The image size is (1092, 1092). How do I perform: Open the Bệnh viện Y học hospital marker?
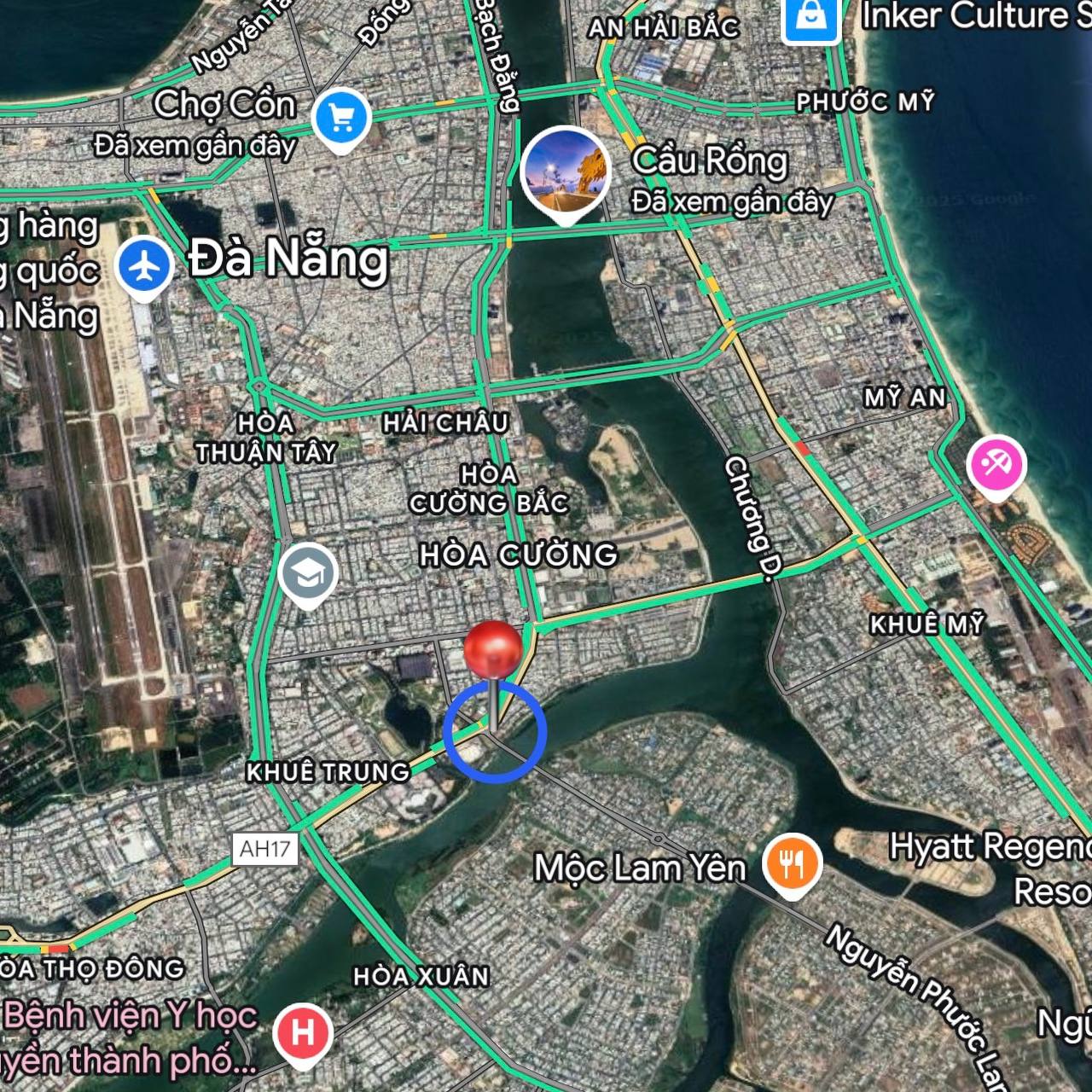(302, 1032)
